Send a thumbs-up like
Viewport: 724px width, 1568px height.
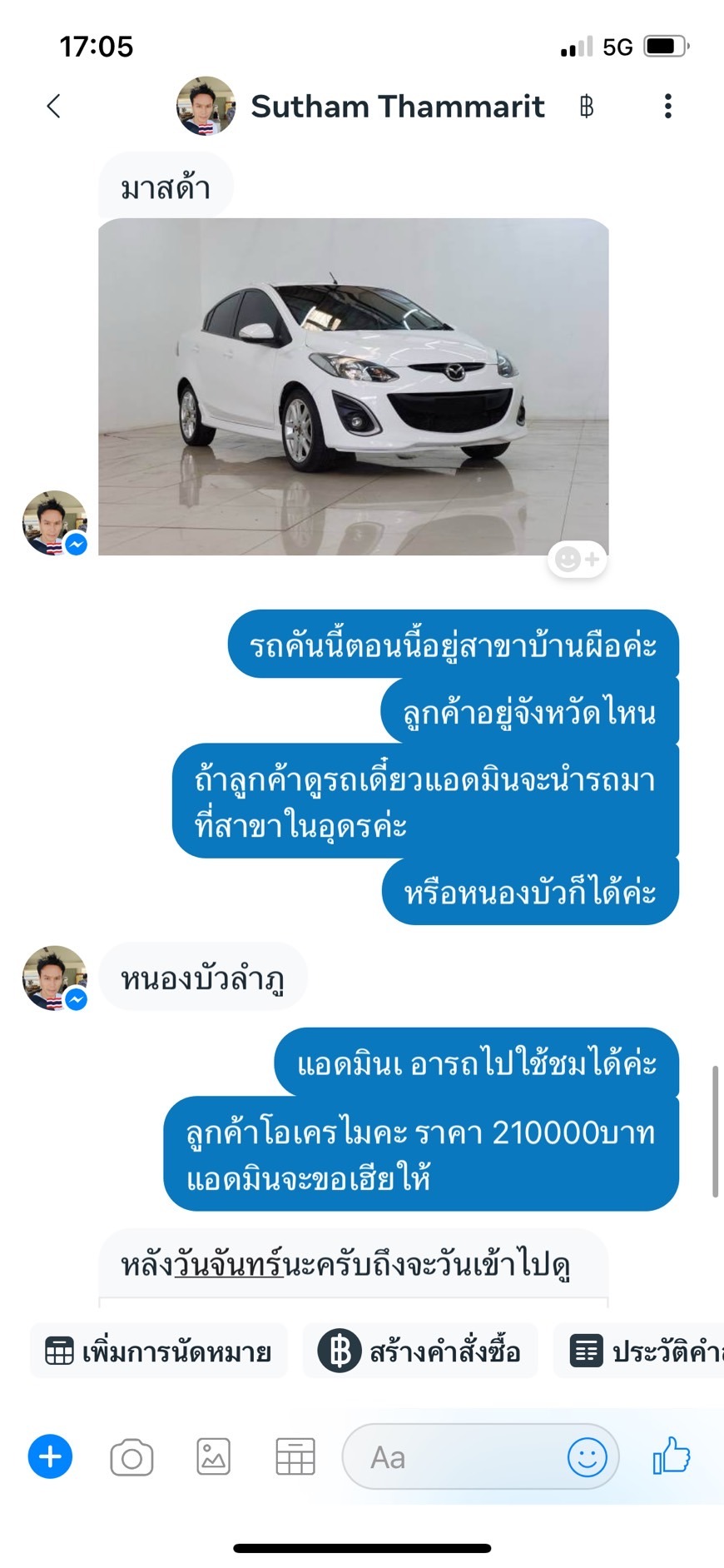(672, 1457)
